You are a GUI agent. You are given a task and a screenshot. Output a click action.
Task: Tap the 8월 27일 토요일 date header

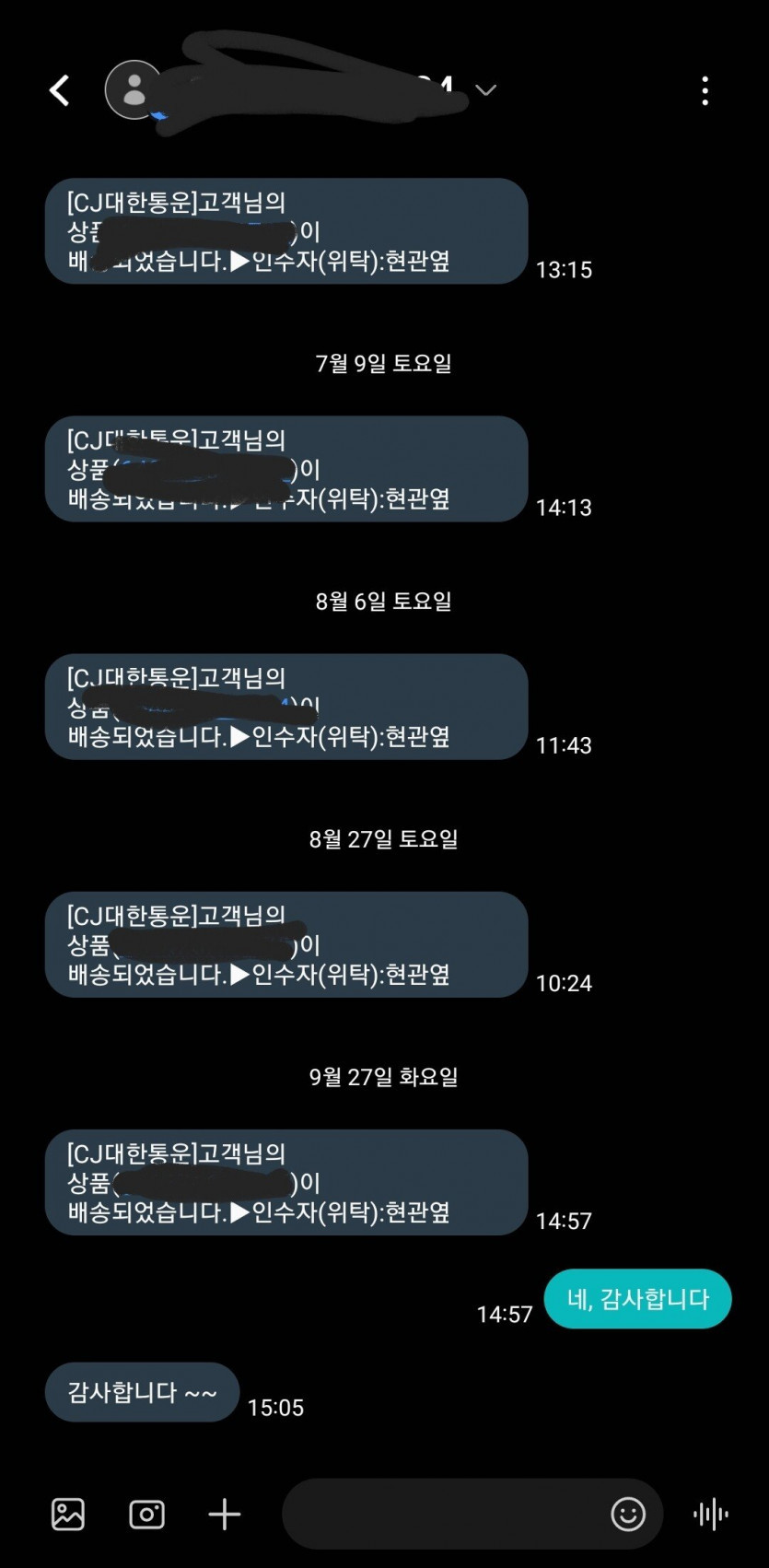point(384,838)
